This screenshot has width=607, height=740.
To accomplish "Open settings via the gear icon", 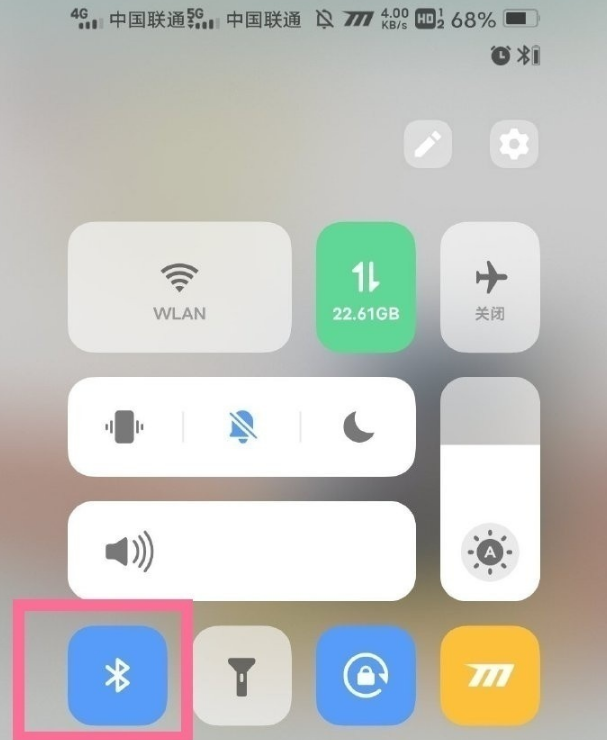I will pos(514,146).
